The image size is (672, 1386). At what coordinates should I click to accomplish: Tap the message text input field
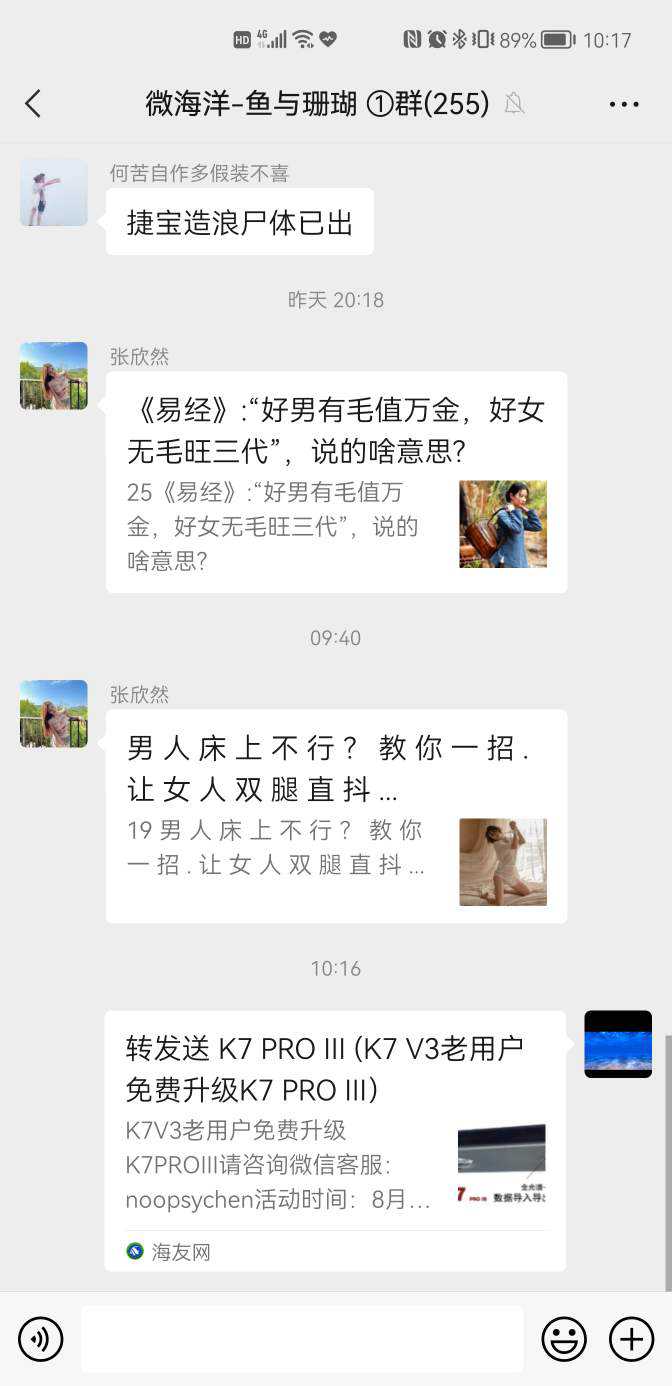coord(302,1339)
